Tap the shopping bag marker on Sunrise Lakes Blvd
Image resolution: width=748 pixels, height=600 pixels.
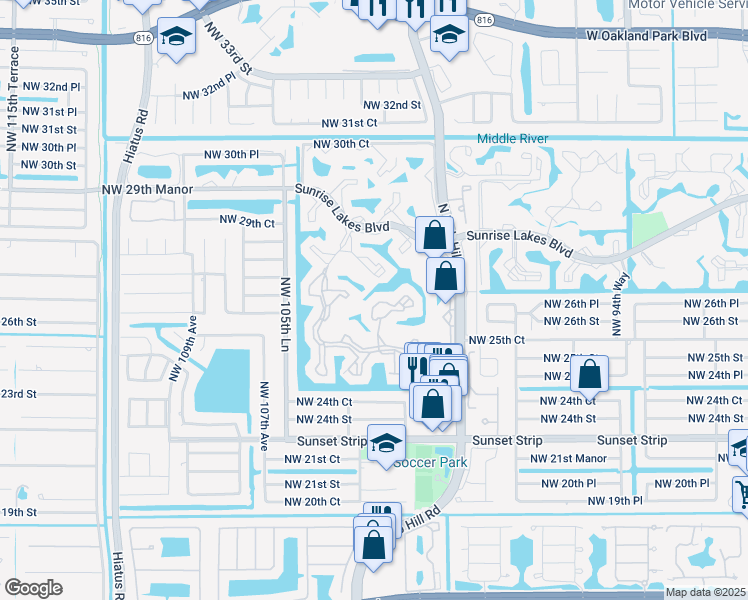click(434, 236)
